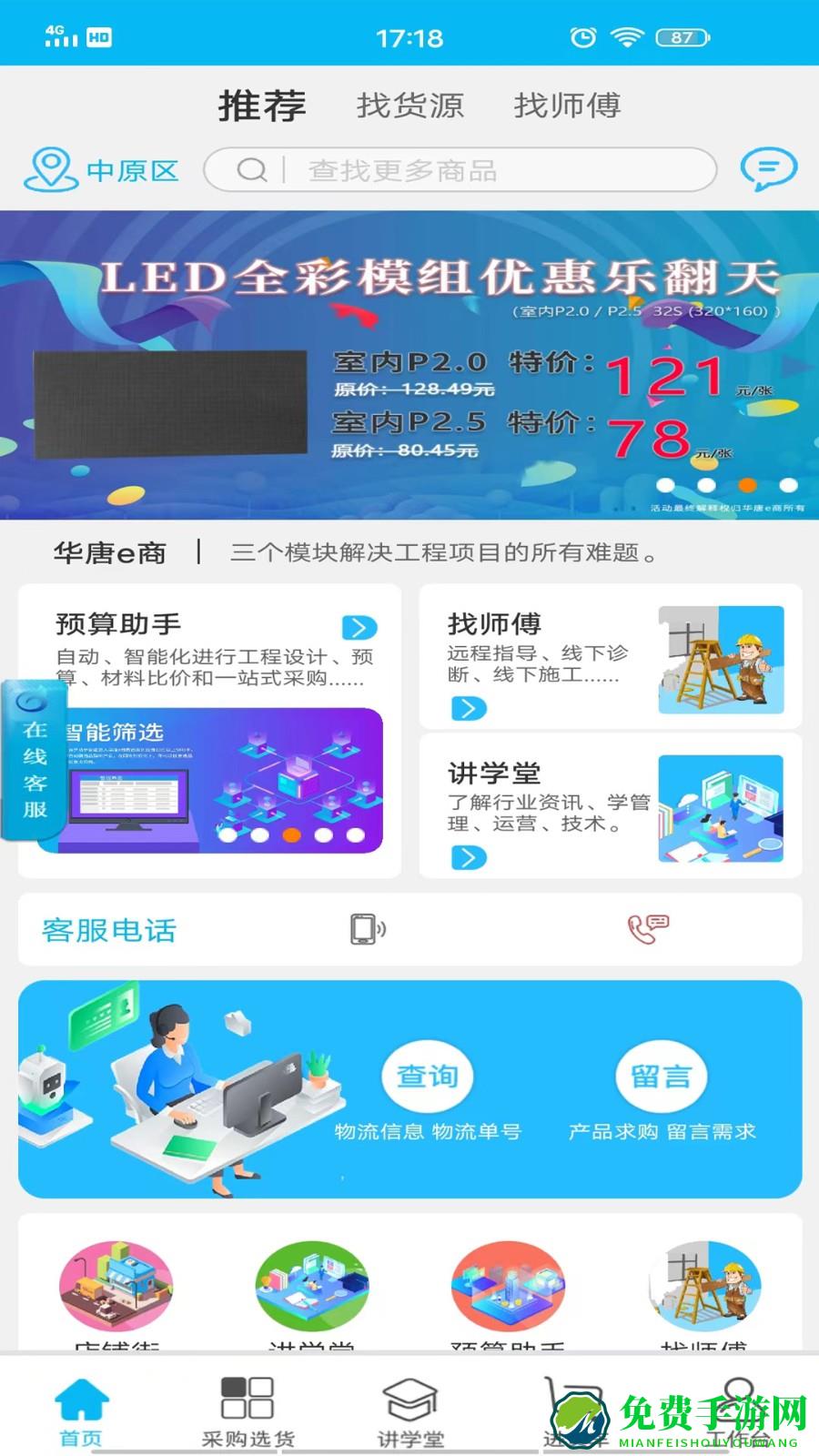Screen dimensions: 819x1456
Task: Tap the phone icon beside 客服电话
Action: 366,929
